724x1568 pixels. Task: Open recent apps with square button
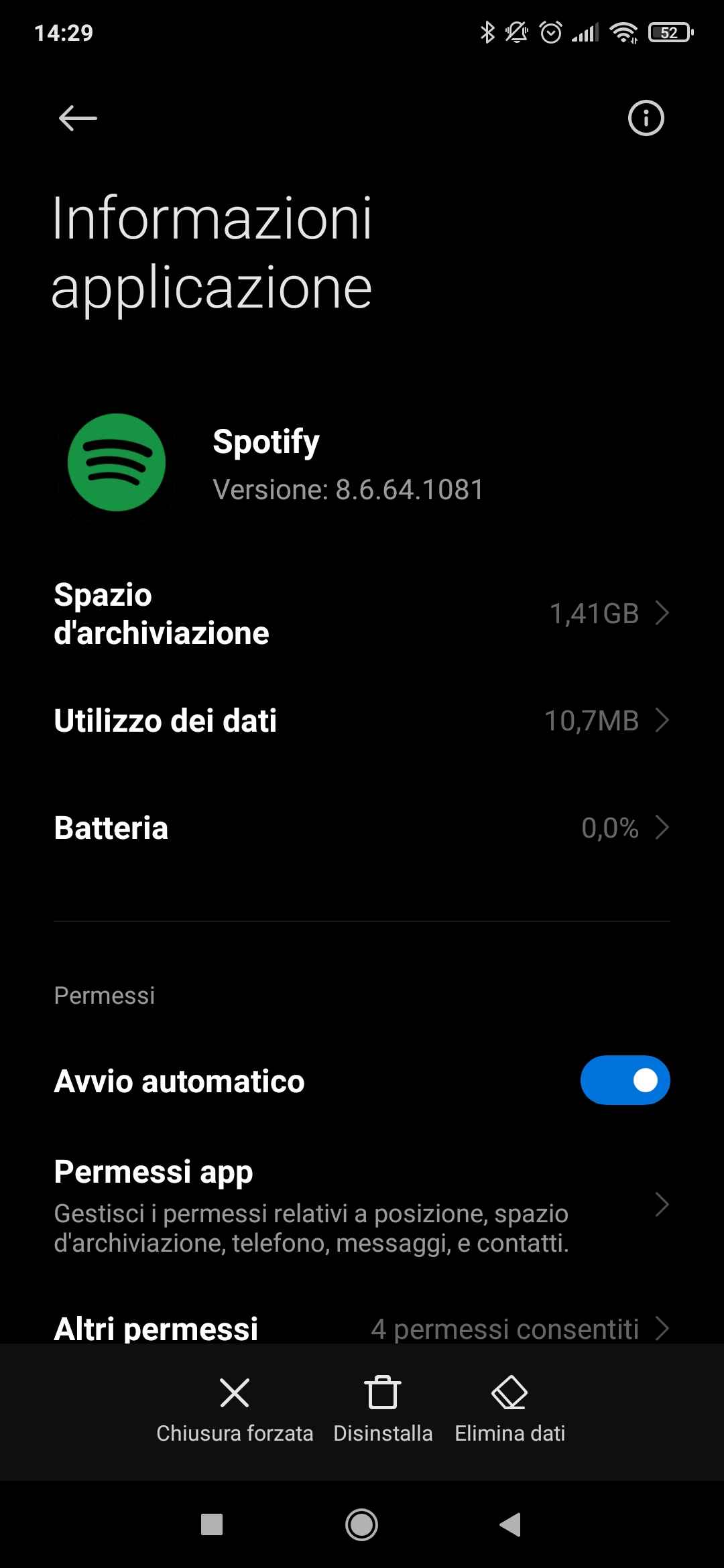212,1525
